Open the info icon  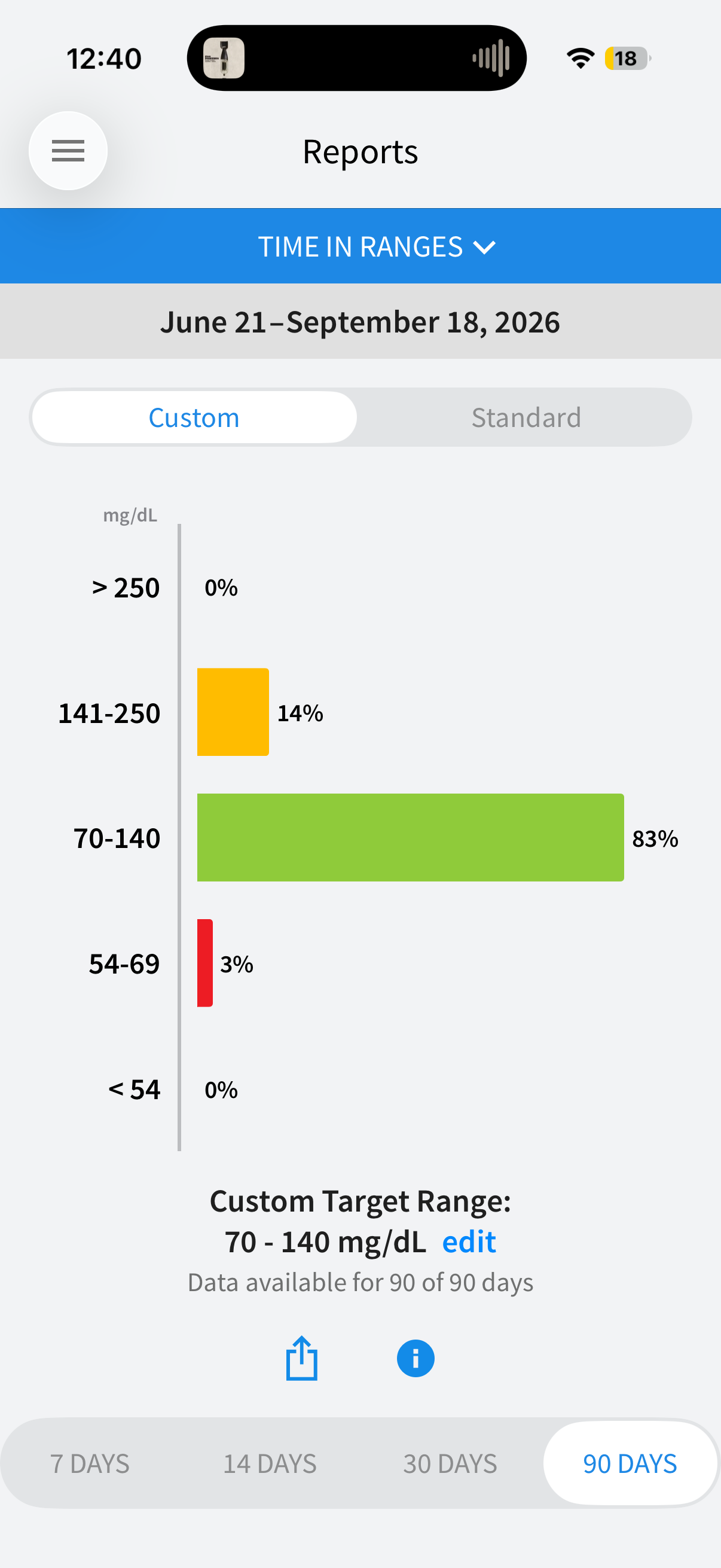point(416,1358)
